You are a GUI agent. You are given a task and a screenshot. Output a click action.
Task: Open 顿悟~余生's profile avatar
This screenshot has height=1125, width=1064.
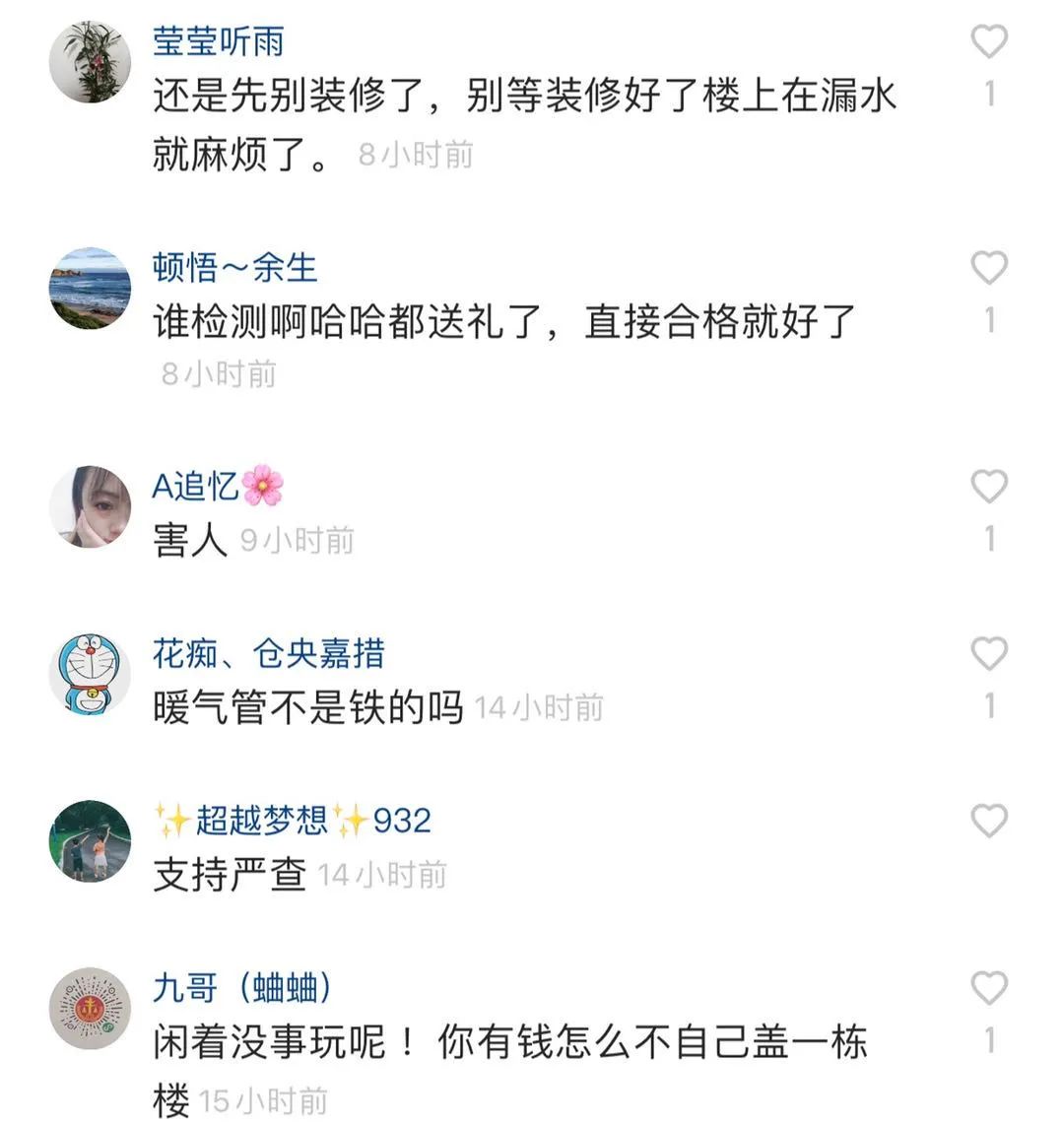coord(90,288)
